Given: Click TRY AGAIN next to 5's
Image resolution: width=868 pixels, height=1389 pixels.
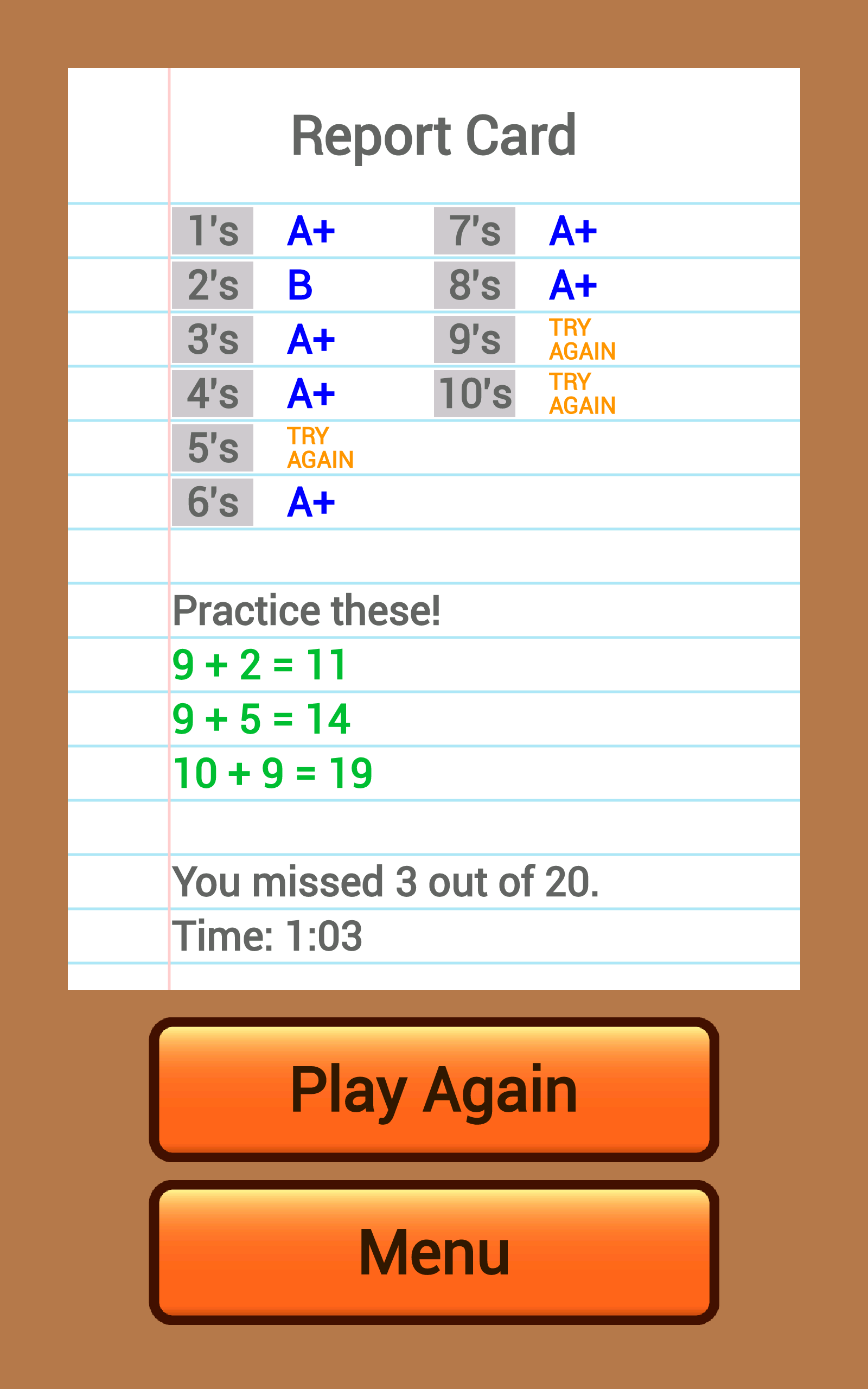Looking at the screenshot, I should [x=319, y=448].
